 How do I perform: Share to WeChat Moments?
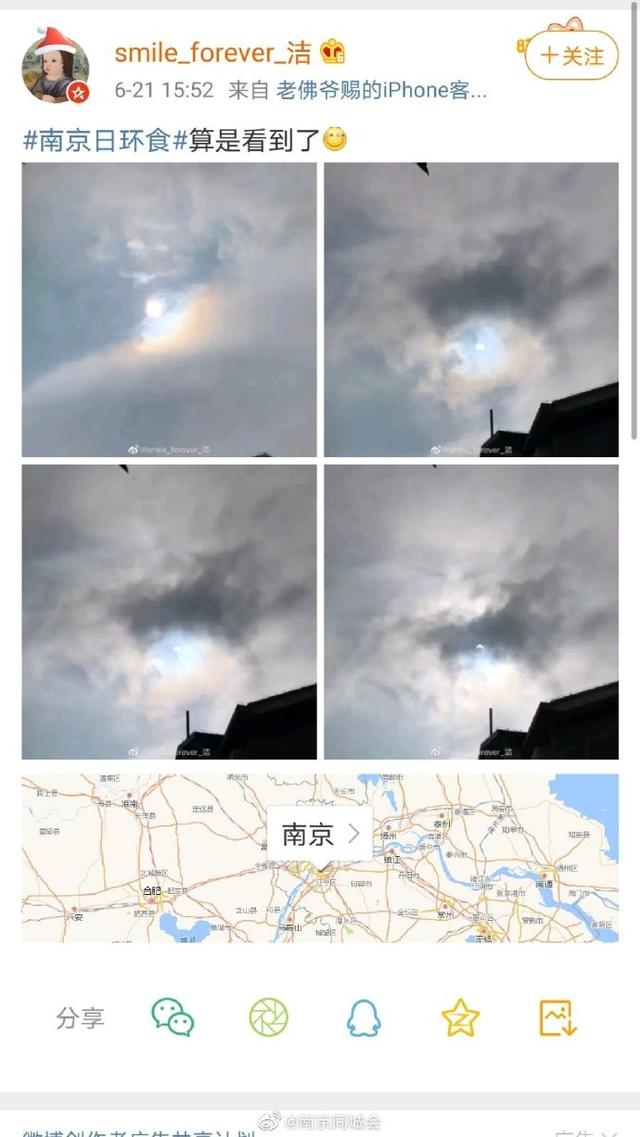pyautogui.click(x=268, y=1018)
